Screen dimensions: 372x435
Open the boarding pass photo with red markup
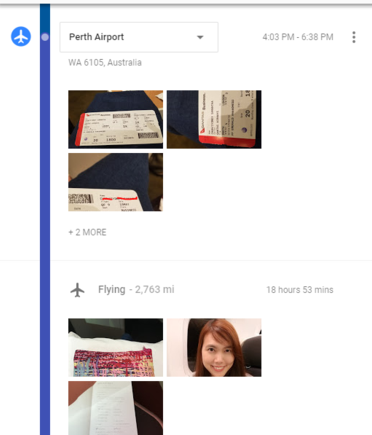[116, 182]
